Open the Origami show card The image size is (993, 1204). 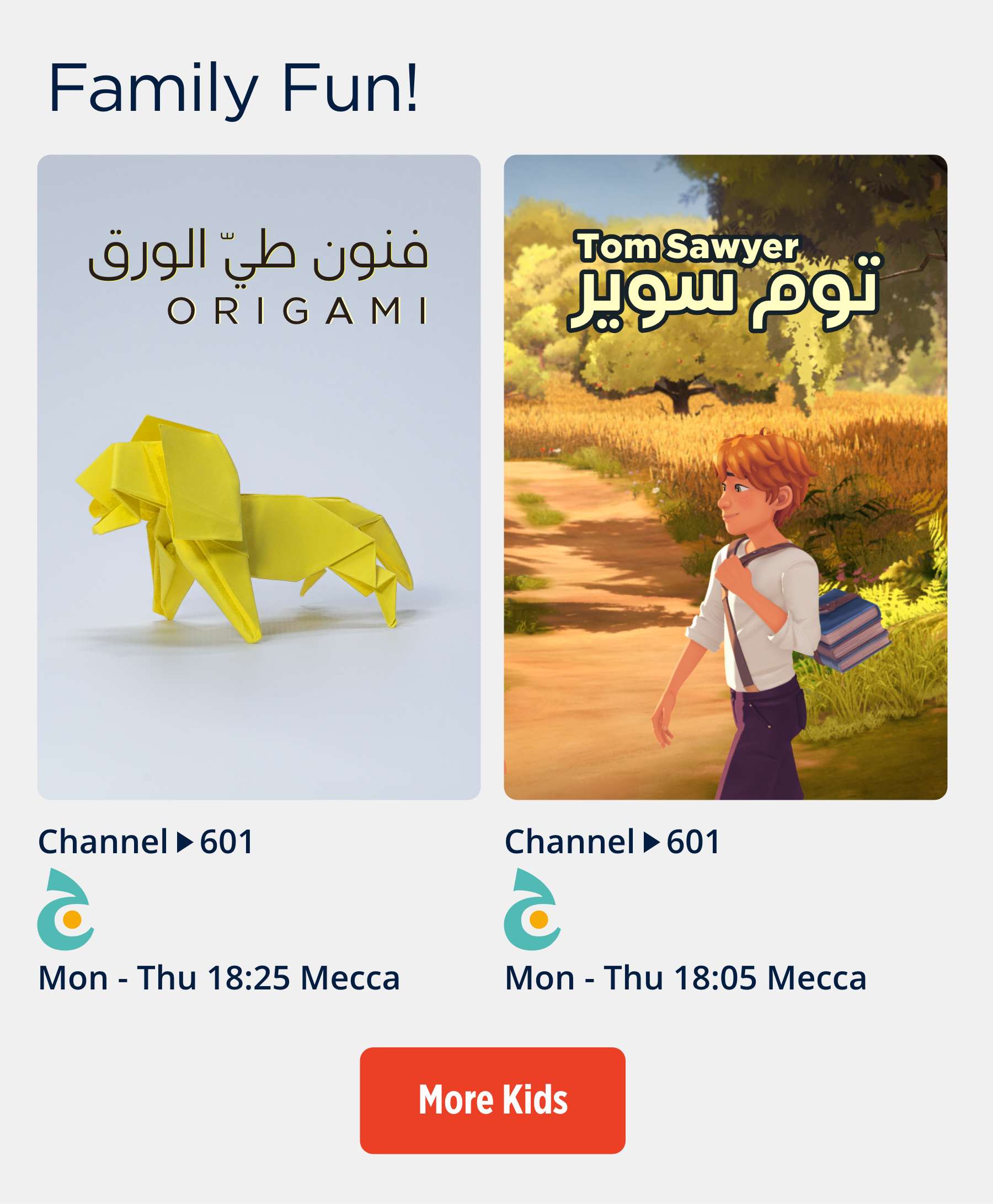(259, 477)
